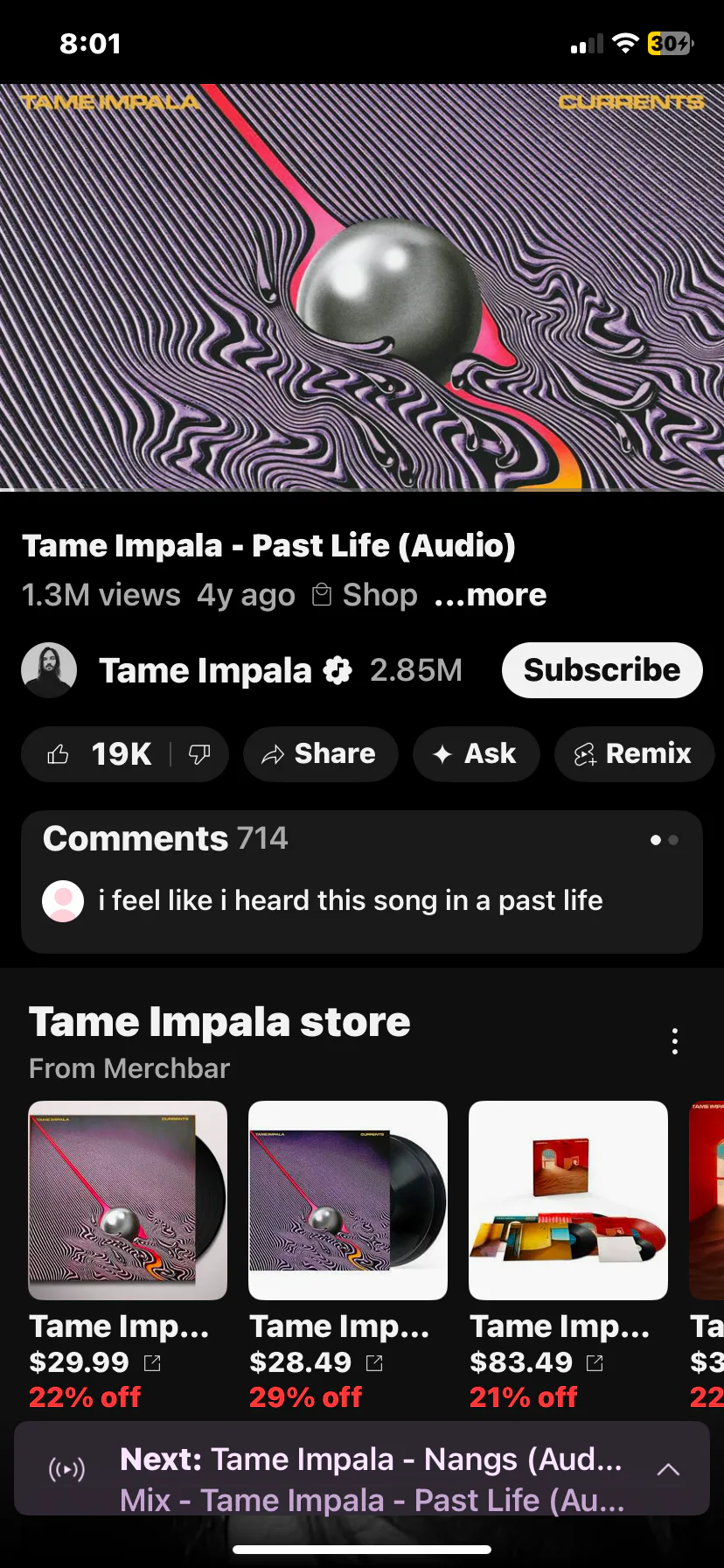Share this video
724x1568 pixels.
[320, 754]
